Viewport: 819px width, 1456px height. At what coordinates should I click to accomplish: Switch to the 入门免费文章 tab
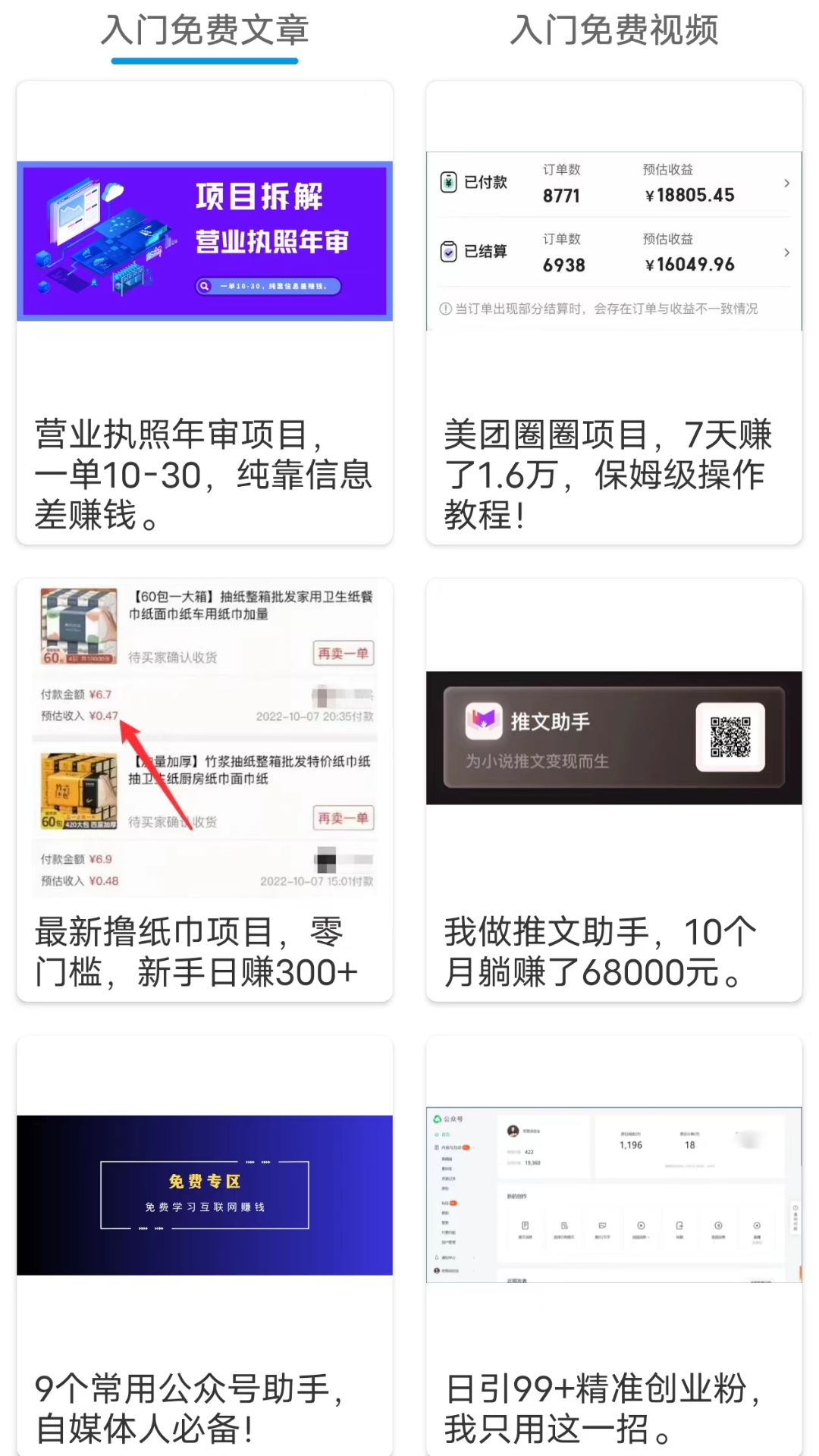(205, 30)
